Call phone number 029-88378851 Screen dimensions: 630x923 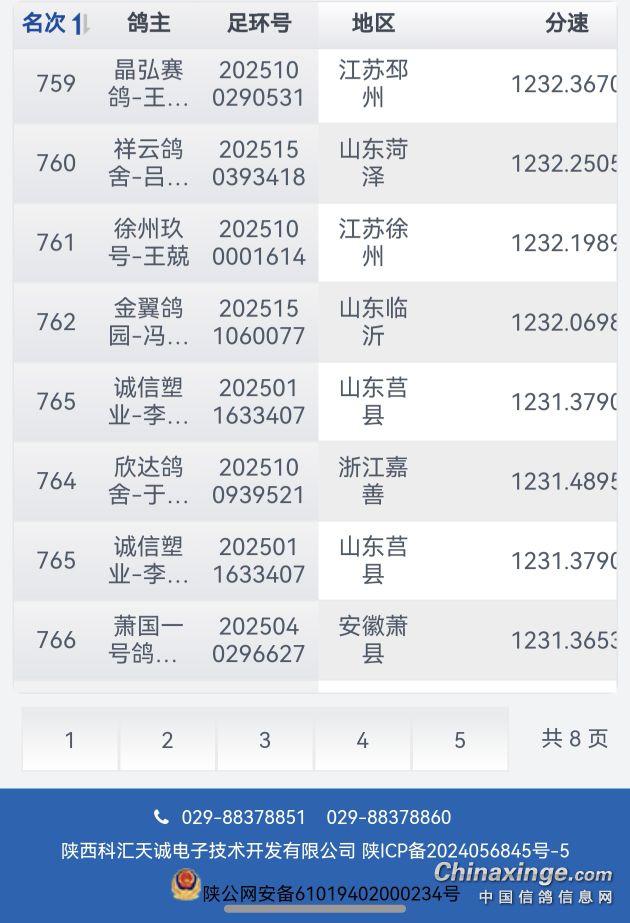243,818
